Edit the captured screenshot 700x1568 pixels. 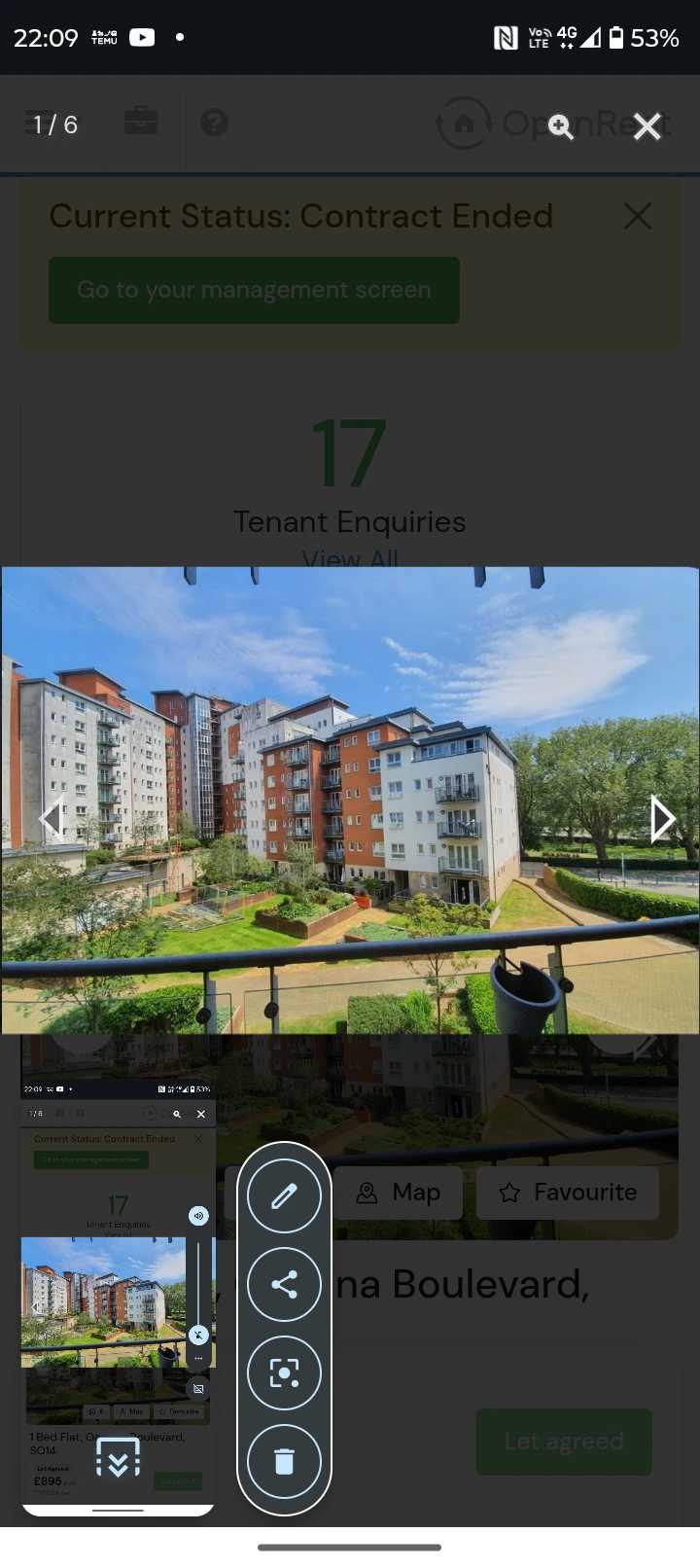coord(284,1195)
